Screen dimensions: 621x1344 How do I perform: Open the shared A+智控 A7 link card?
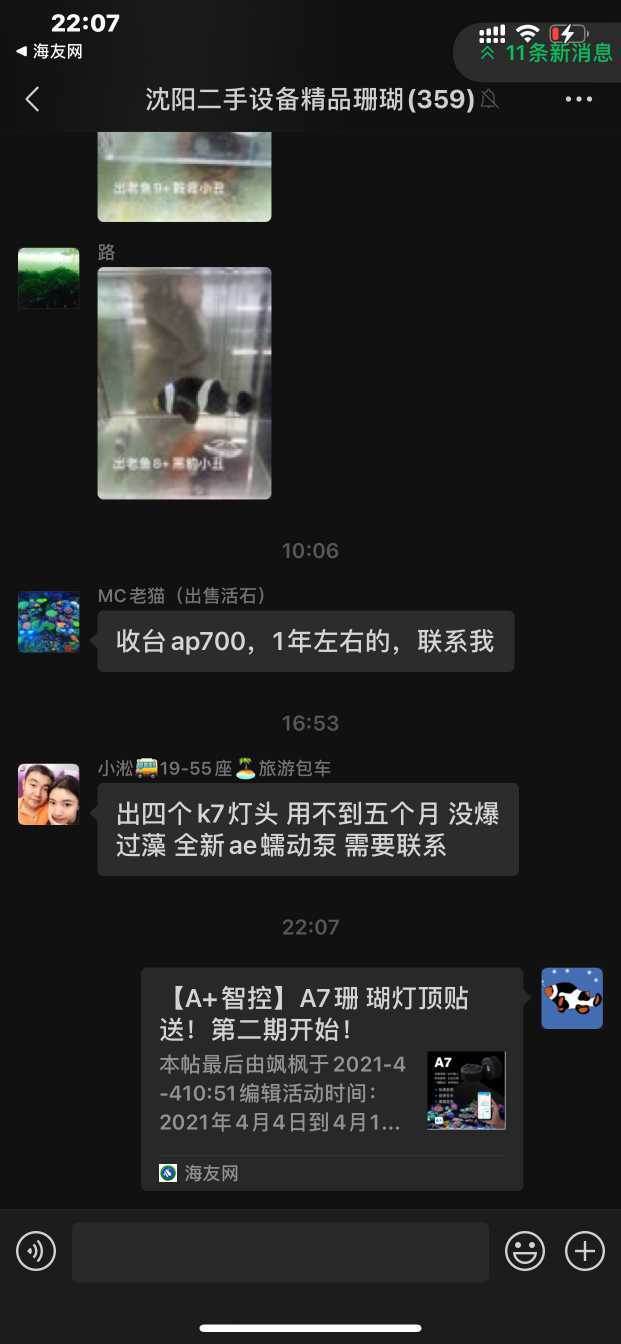click(x=331, y=1077)
